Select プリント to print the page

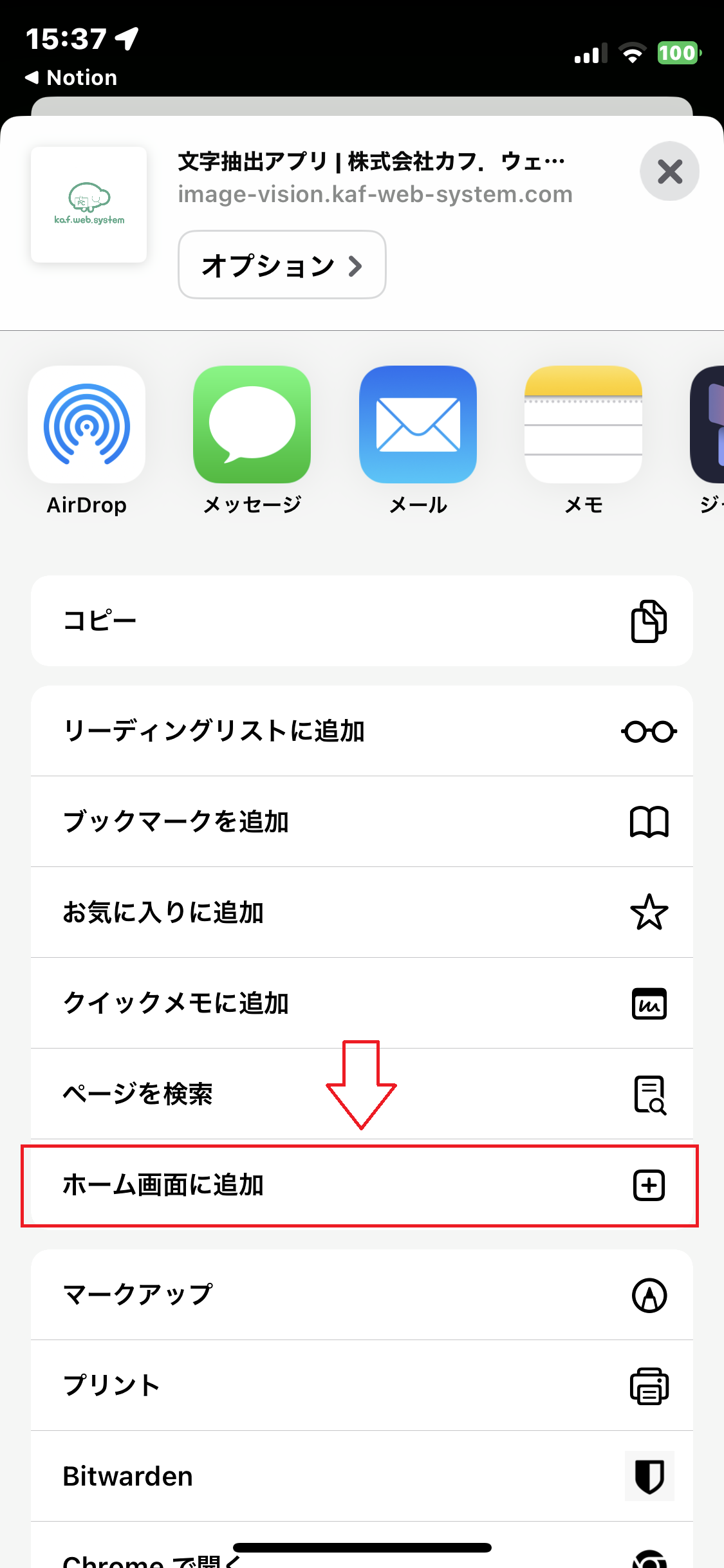coord(362,1385)
